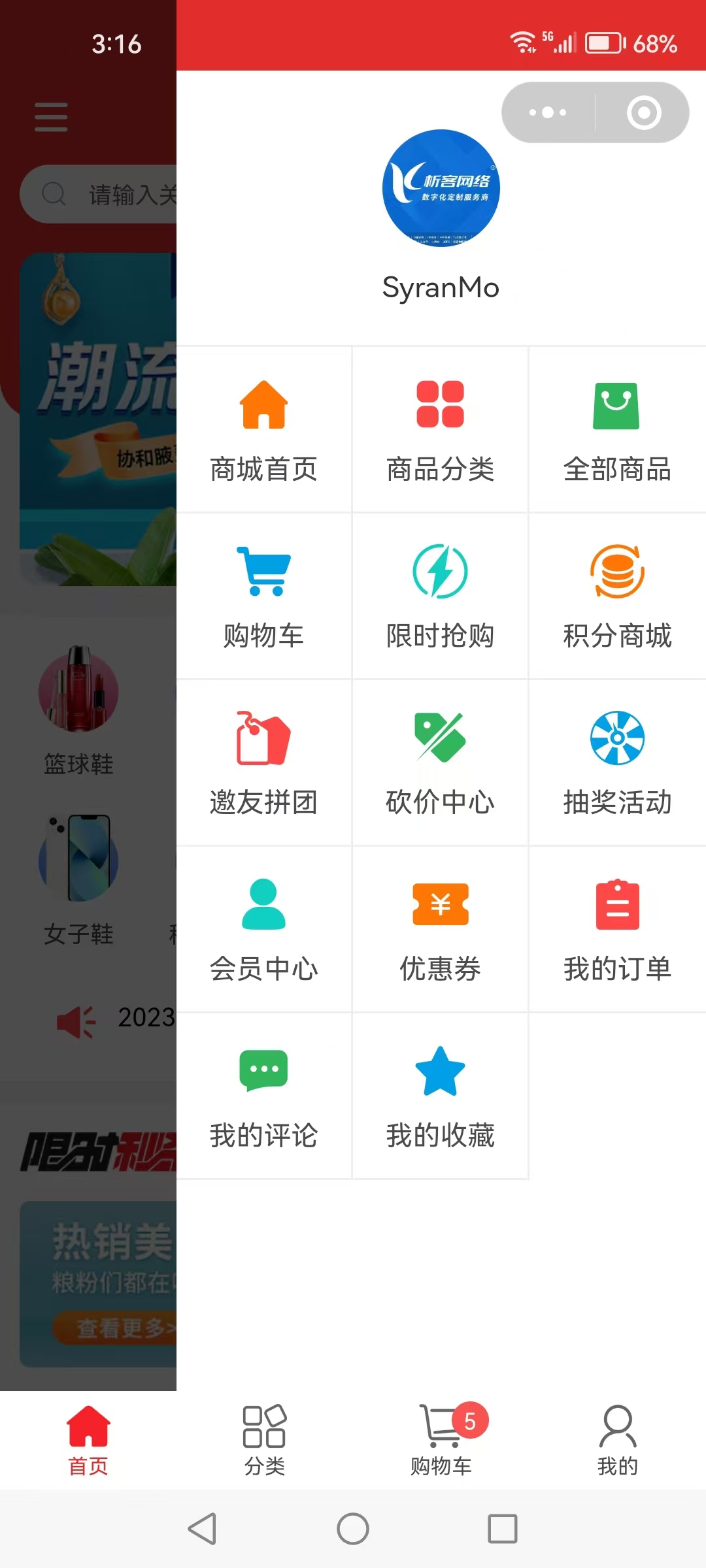
Task: Check 我的订单 orders
Action: pos(616,930)
